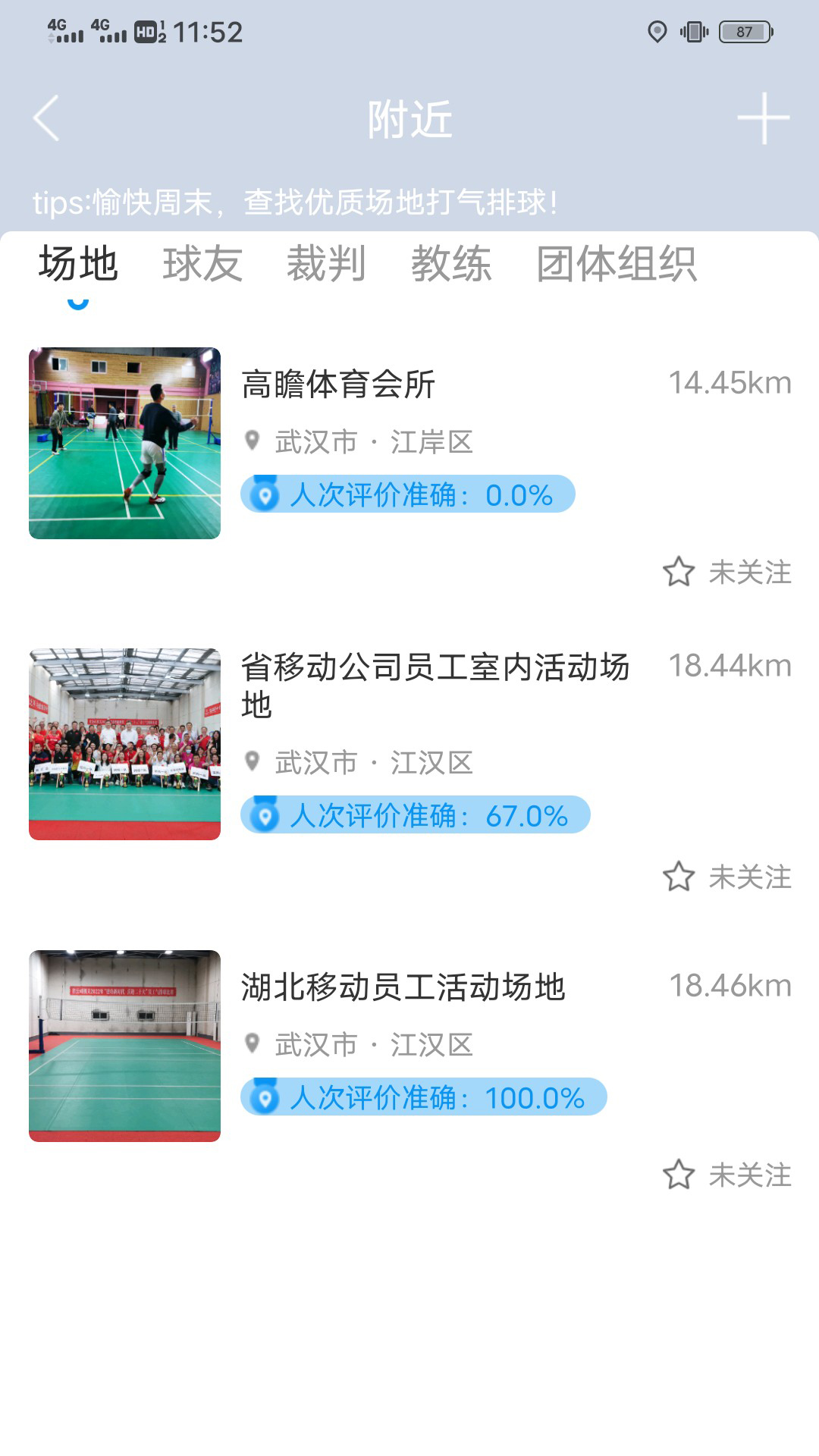819x1456 pixels.
Task: Follow 省移动公司员工室内活动场地 via 未关注
Action: [x=726, y=877]
